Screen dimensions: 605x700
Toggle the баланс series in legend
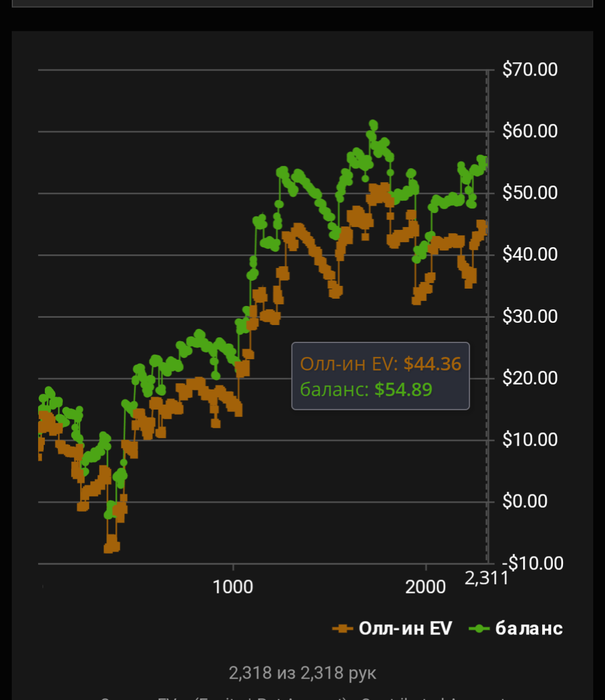point(517,628)
